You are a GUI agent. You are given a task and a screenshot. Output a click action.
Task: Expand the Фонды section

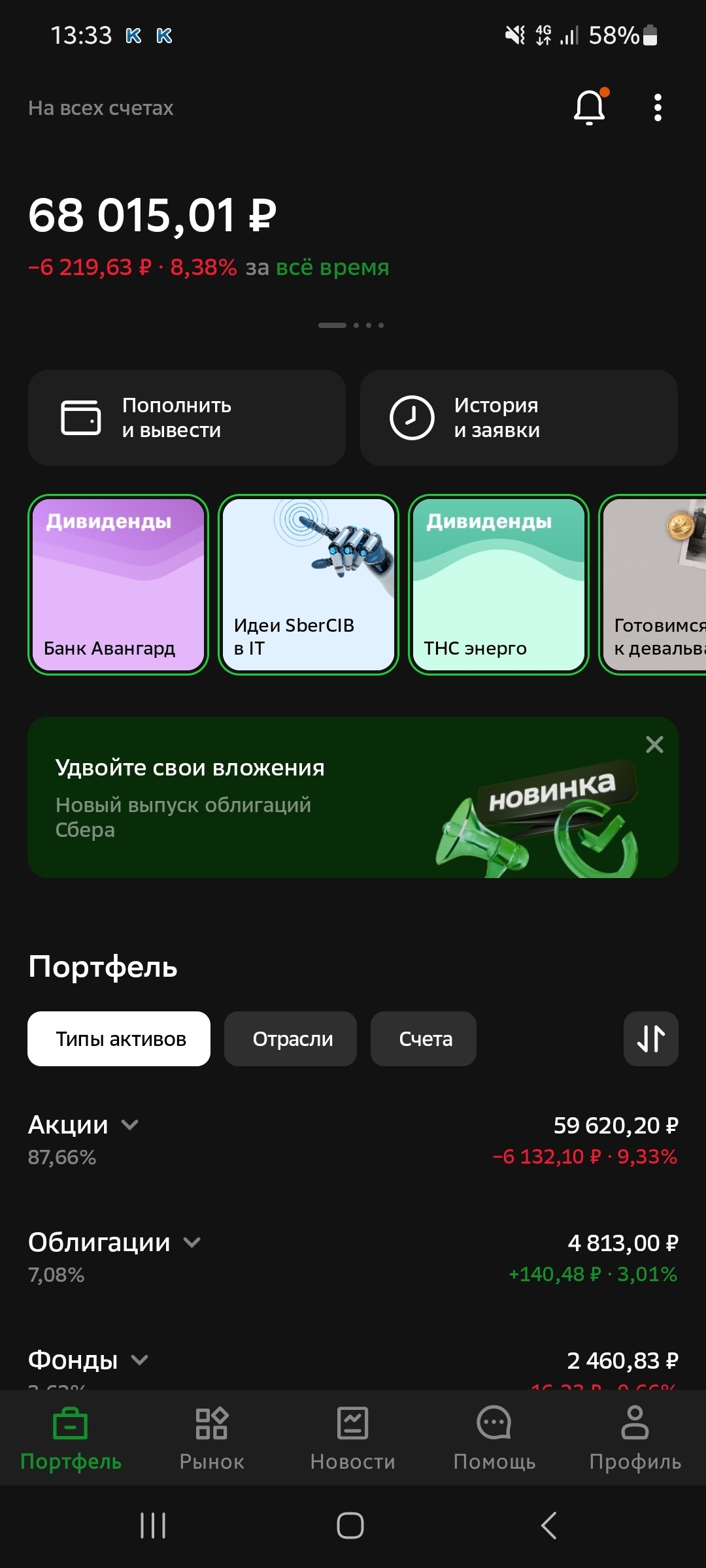click(x=88, y=1360)
